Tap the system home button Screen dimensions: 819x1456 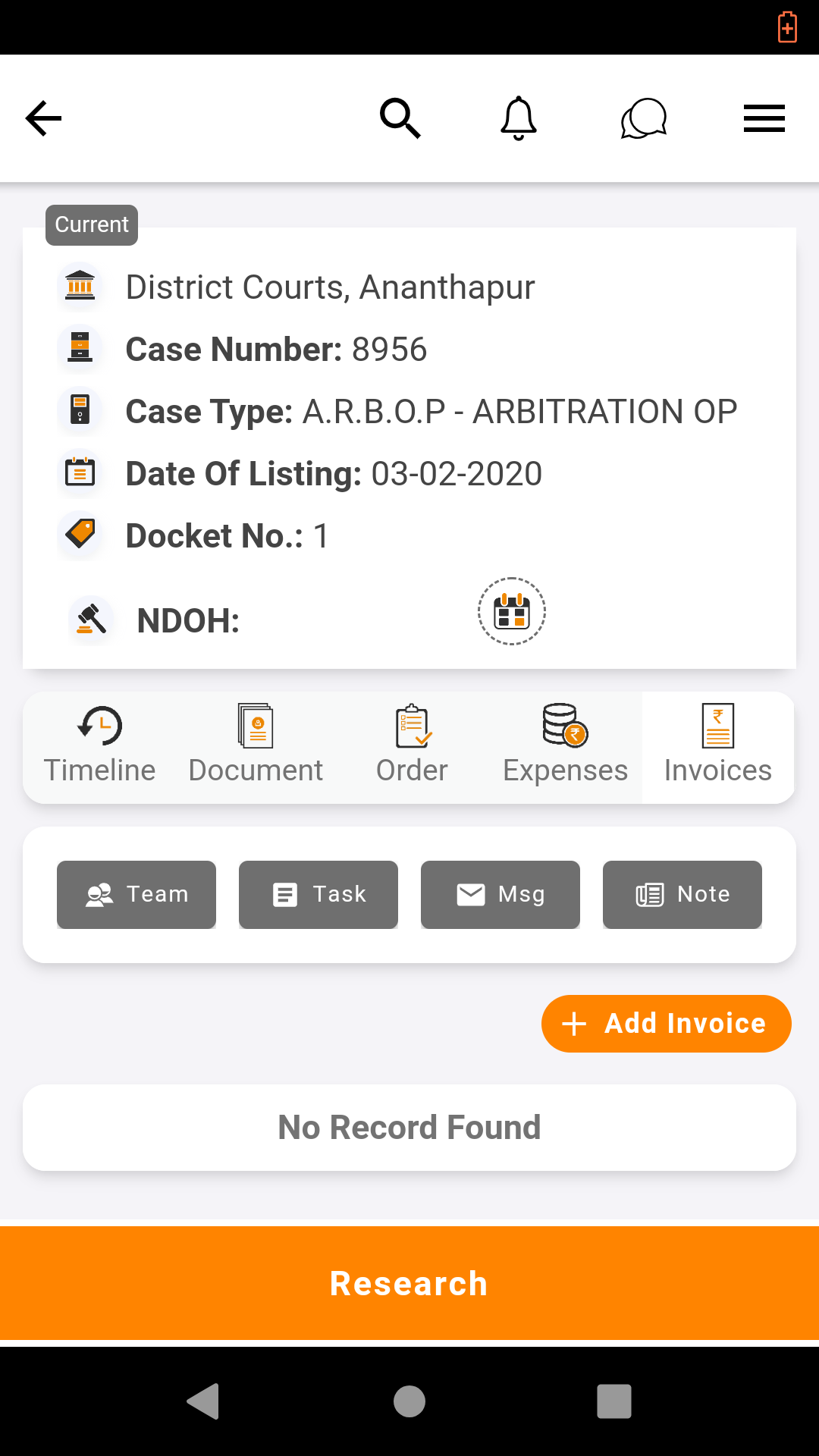(409, 1401)
